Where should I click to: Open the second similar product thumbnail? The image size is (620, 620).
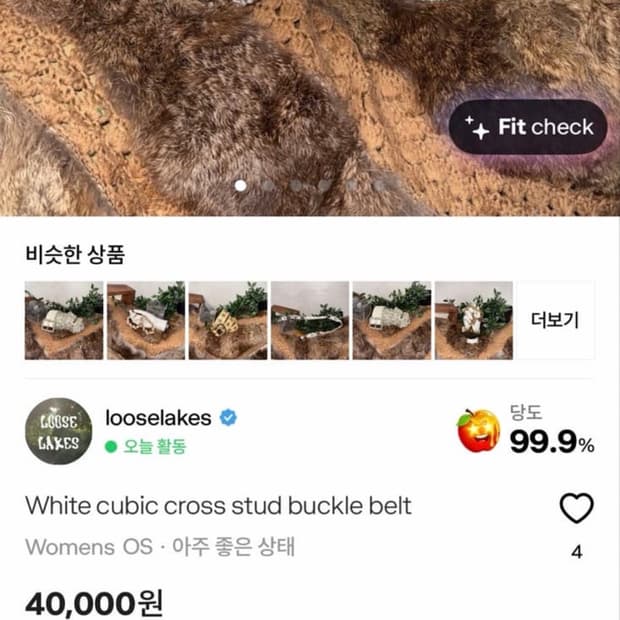(x=146, y=320)
